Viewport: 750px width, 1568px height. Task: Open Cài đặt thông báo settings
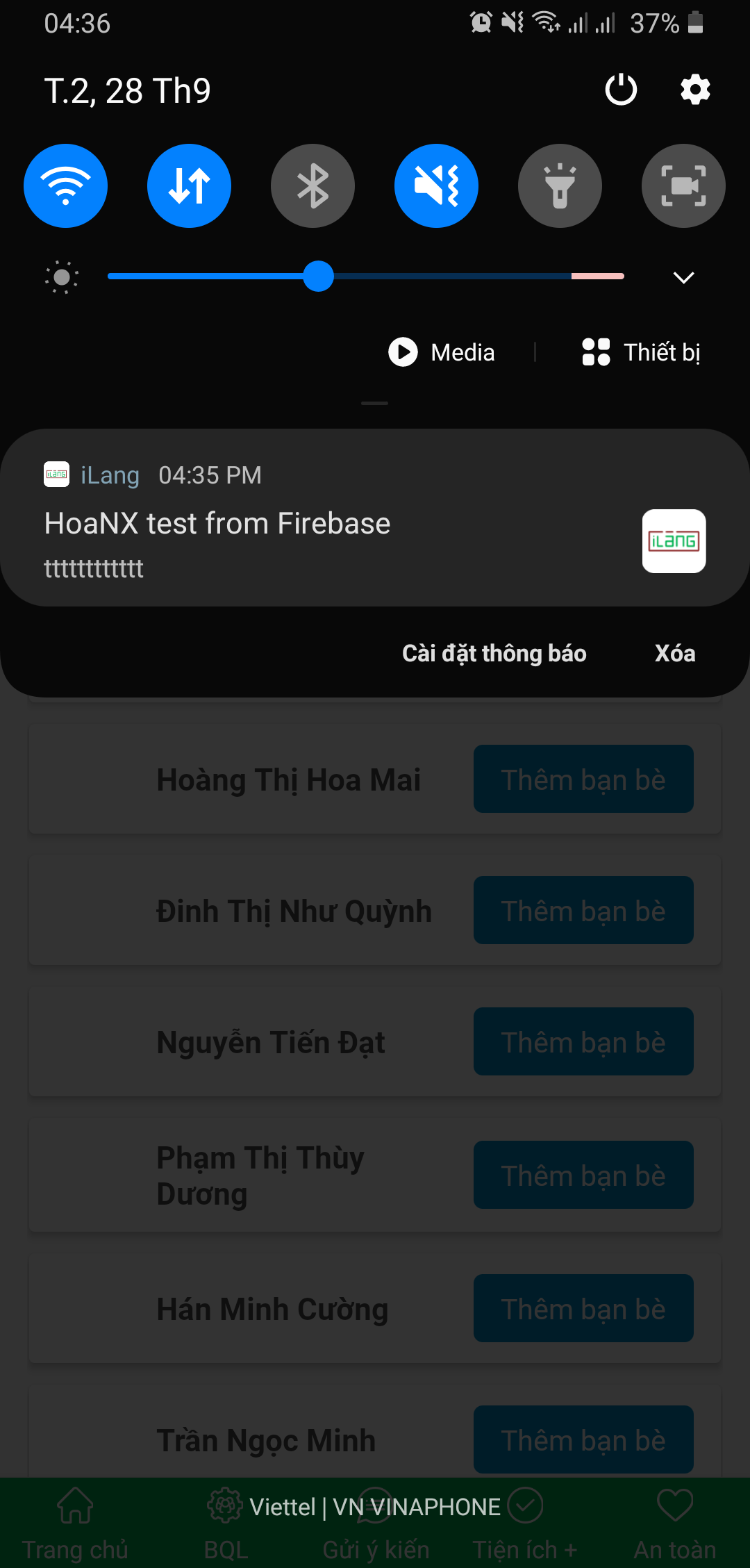494,653
